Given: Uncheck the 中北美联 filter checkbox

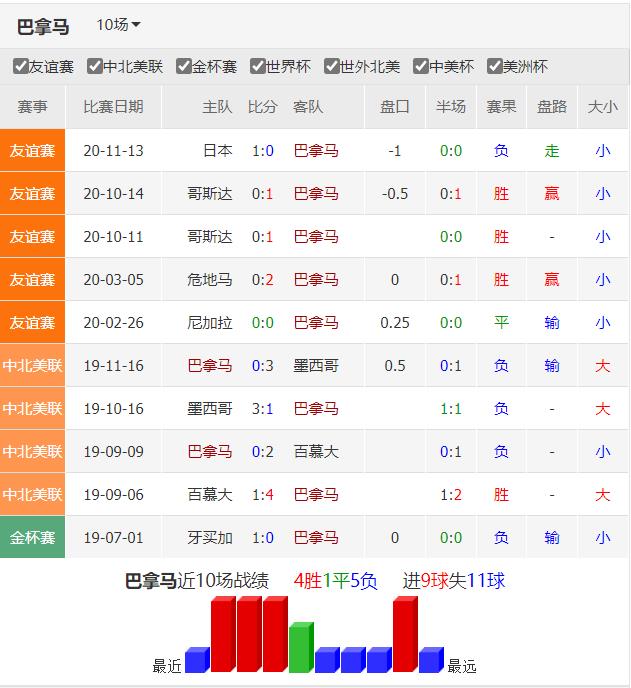Looking at the screenshot, I should 95,67.
